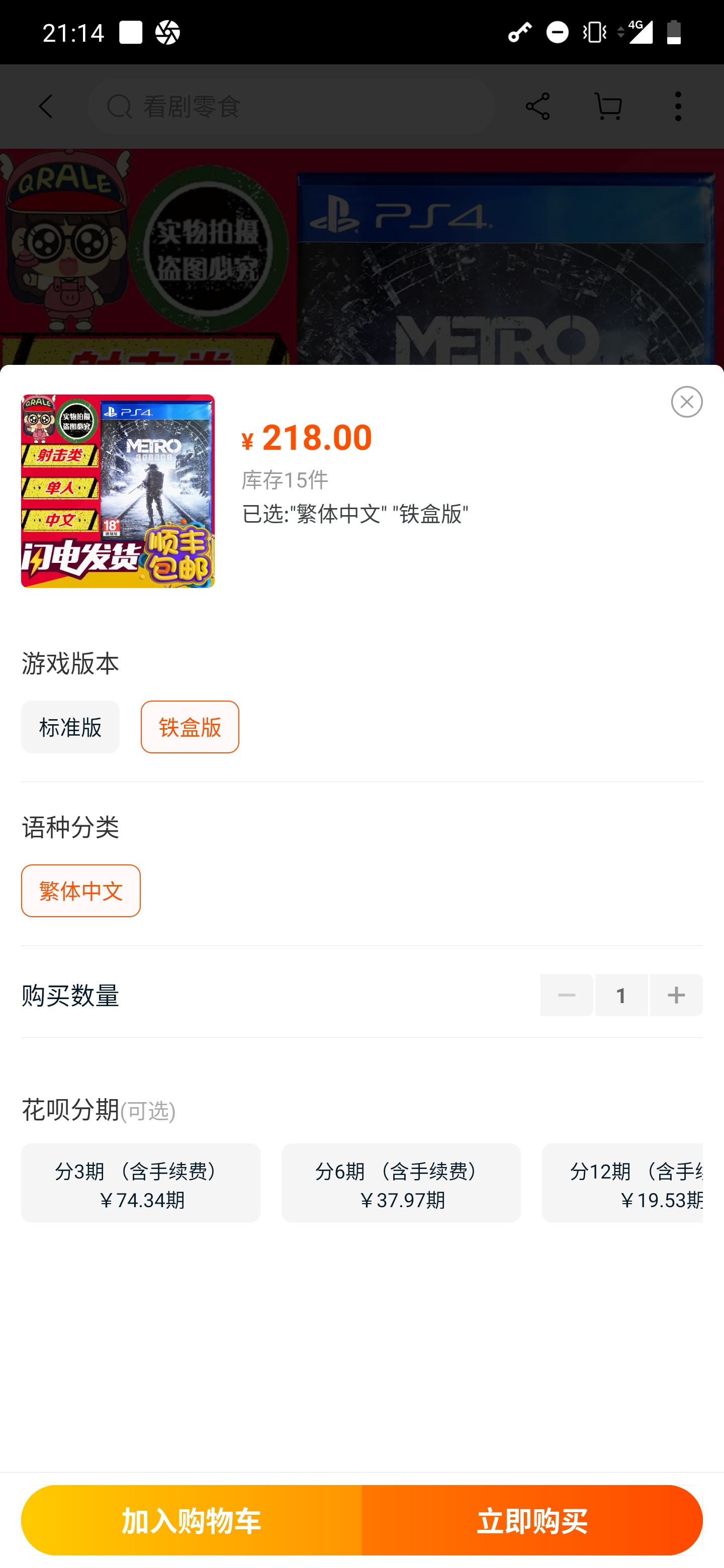Edit the purchase quantity field

(620, 995)
